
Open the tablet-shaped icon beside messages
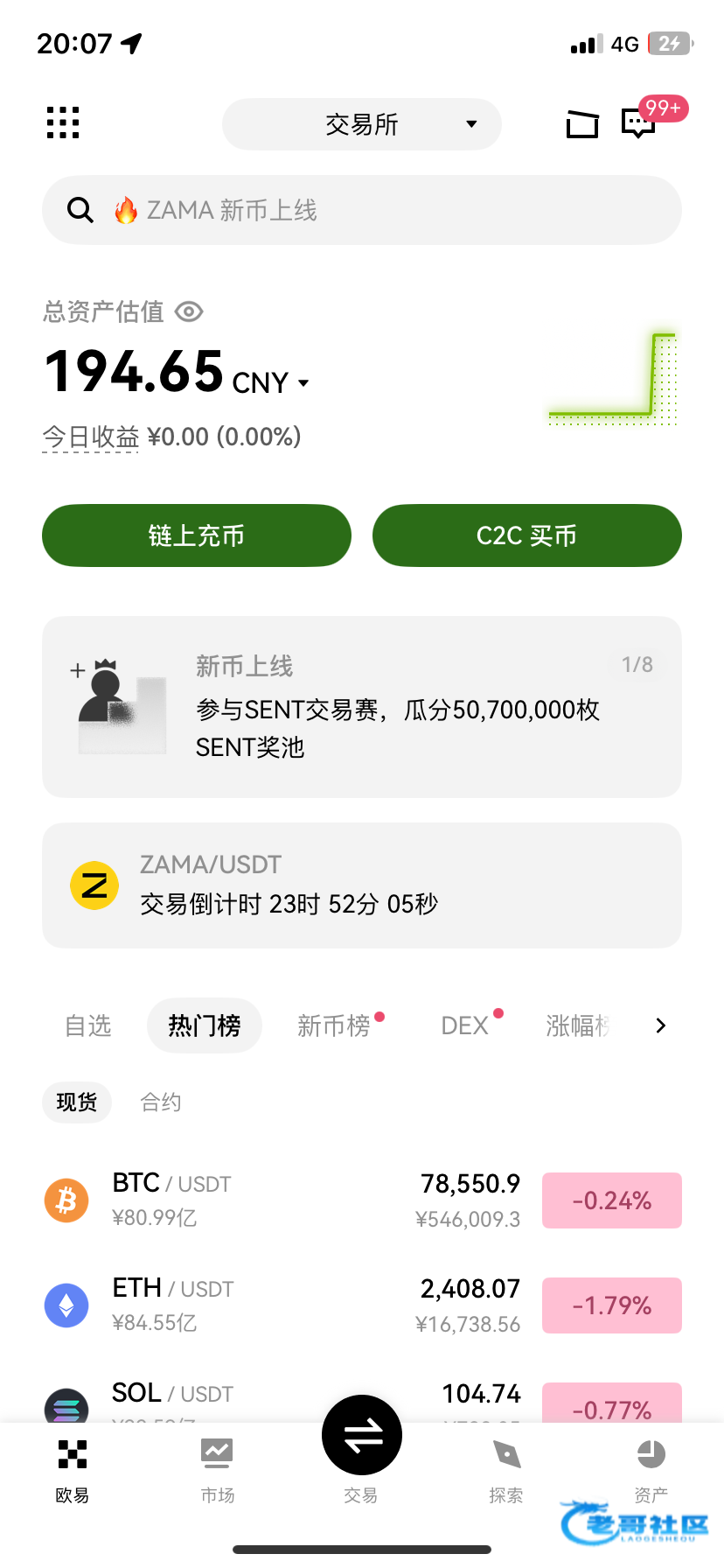582,124
